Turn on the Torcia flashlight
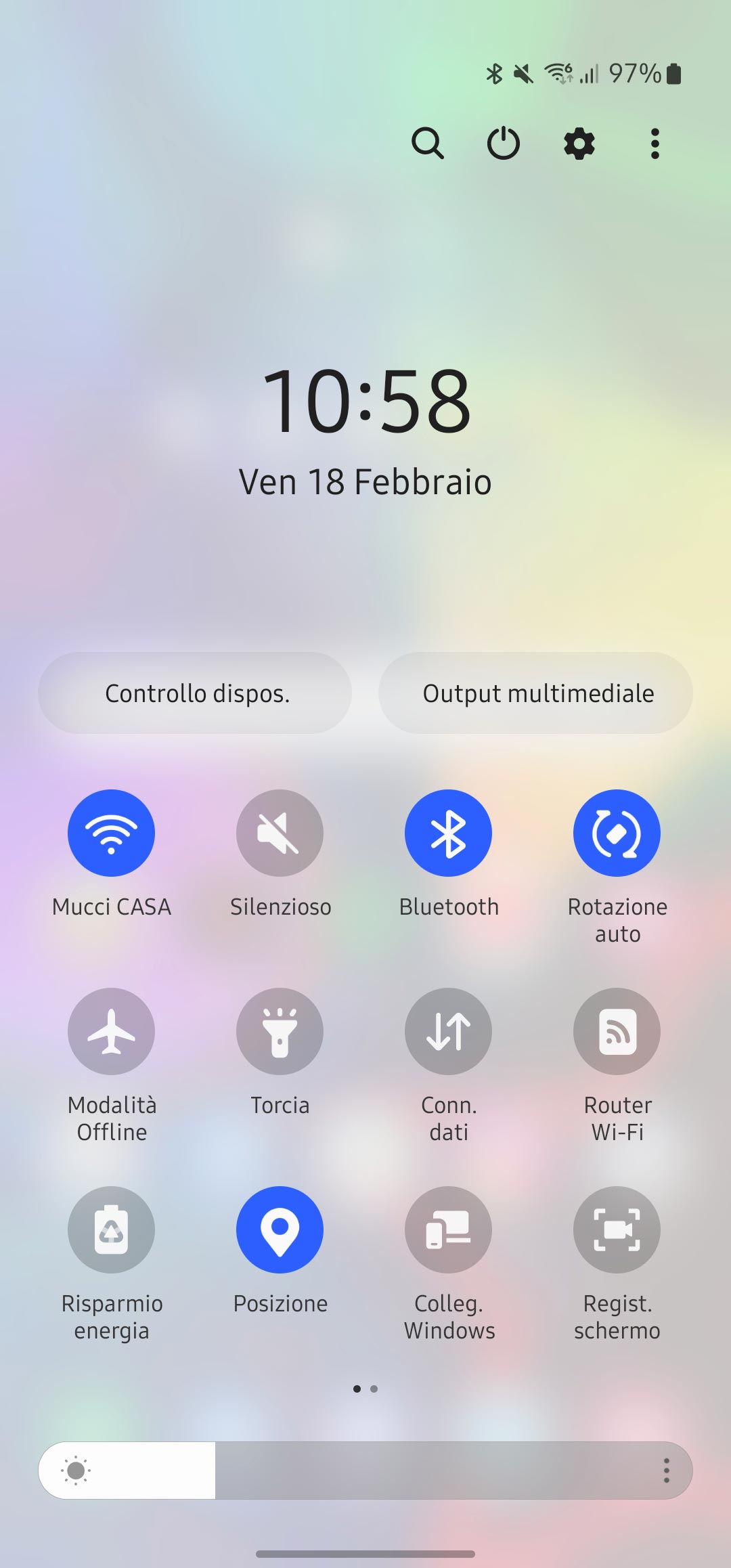731x1568 pixels. coord(280,1031)
